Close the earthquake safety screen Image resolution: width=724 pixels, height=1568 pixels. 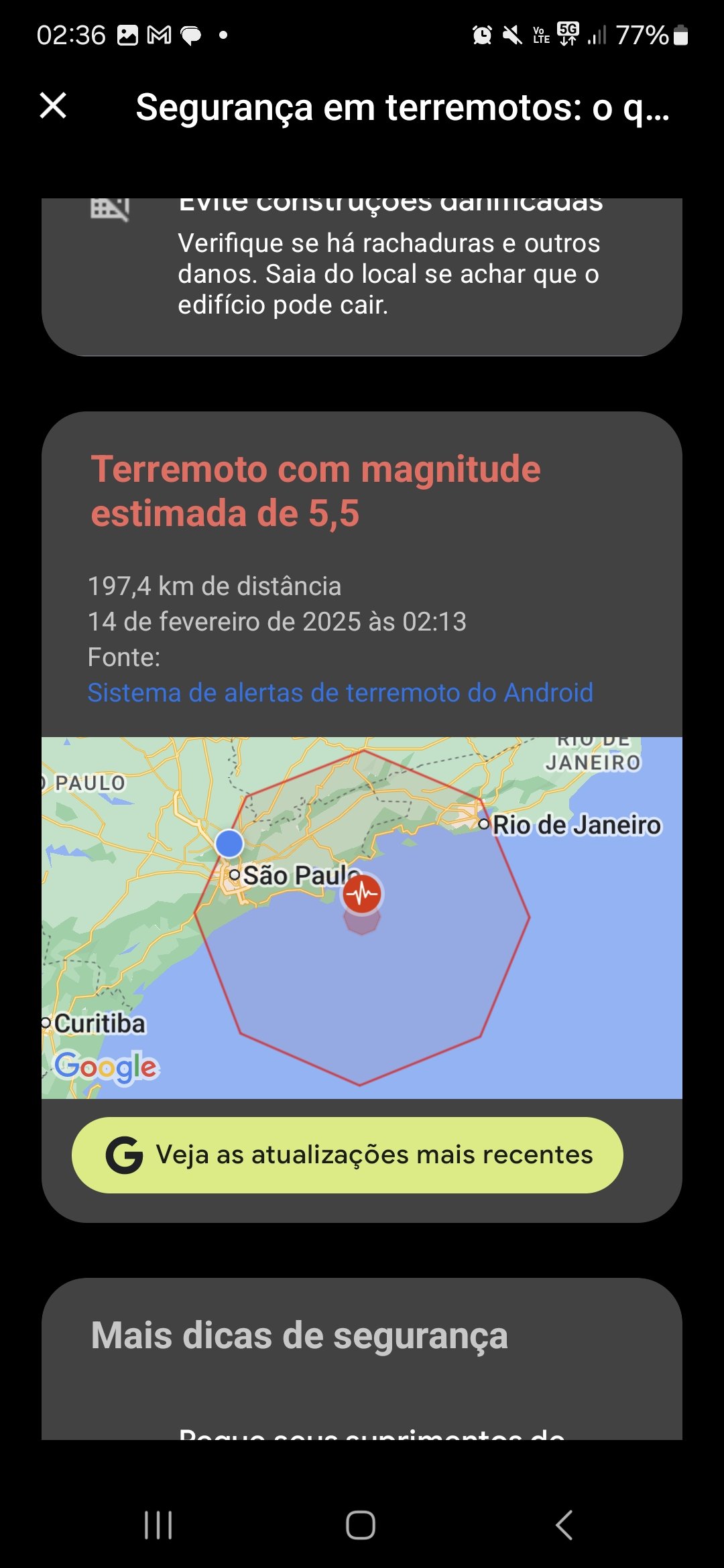[x=53, y=106]
